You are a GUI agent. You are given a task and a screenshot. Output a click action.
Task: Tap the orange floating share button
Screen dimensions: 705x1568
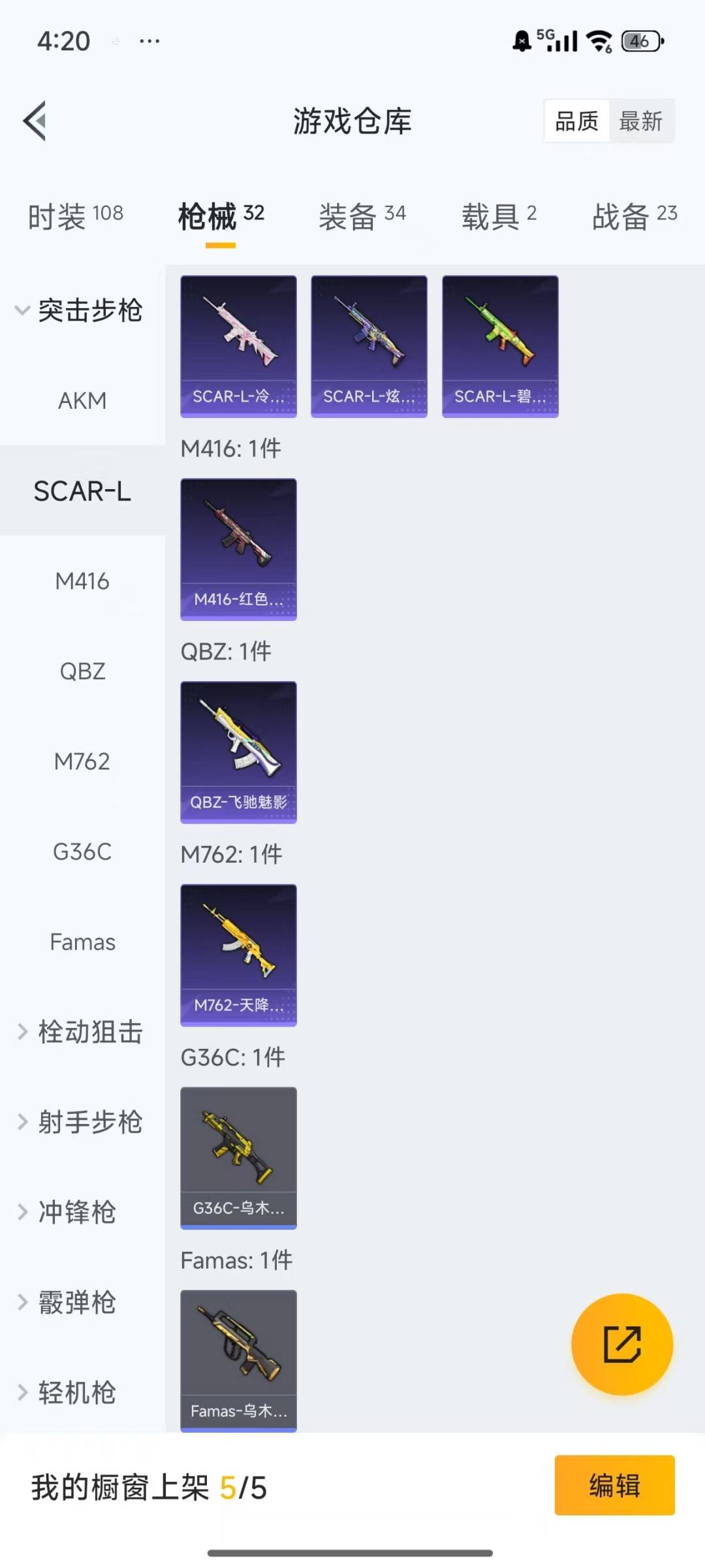pos(621,1344)
